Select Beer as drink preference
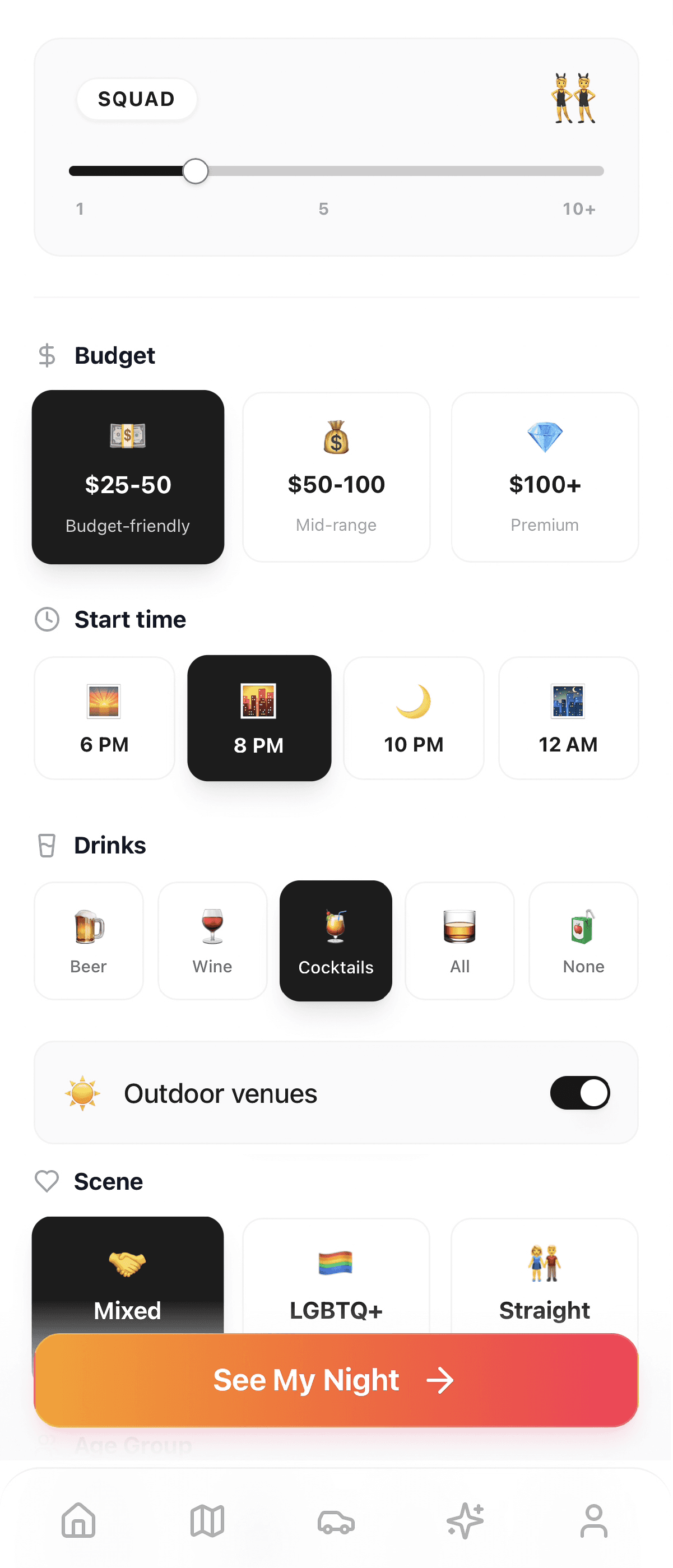Viewport: 673px width, 1568px height. coord(89,940)
